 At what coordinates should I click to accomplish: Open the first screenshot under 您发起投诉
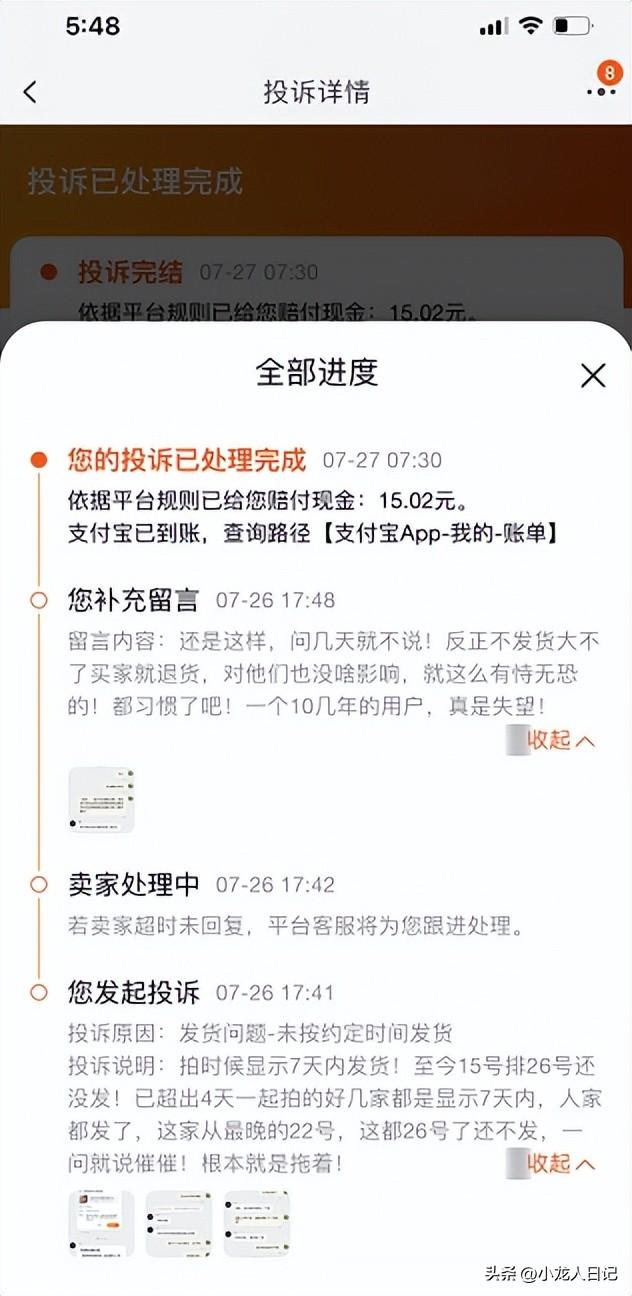(101, 1223)
